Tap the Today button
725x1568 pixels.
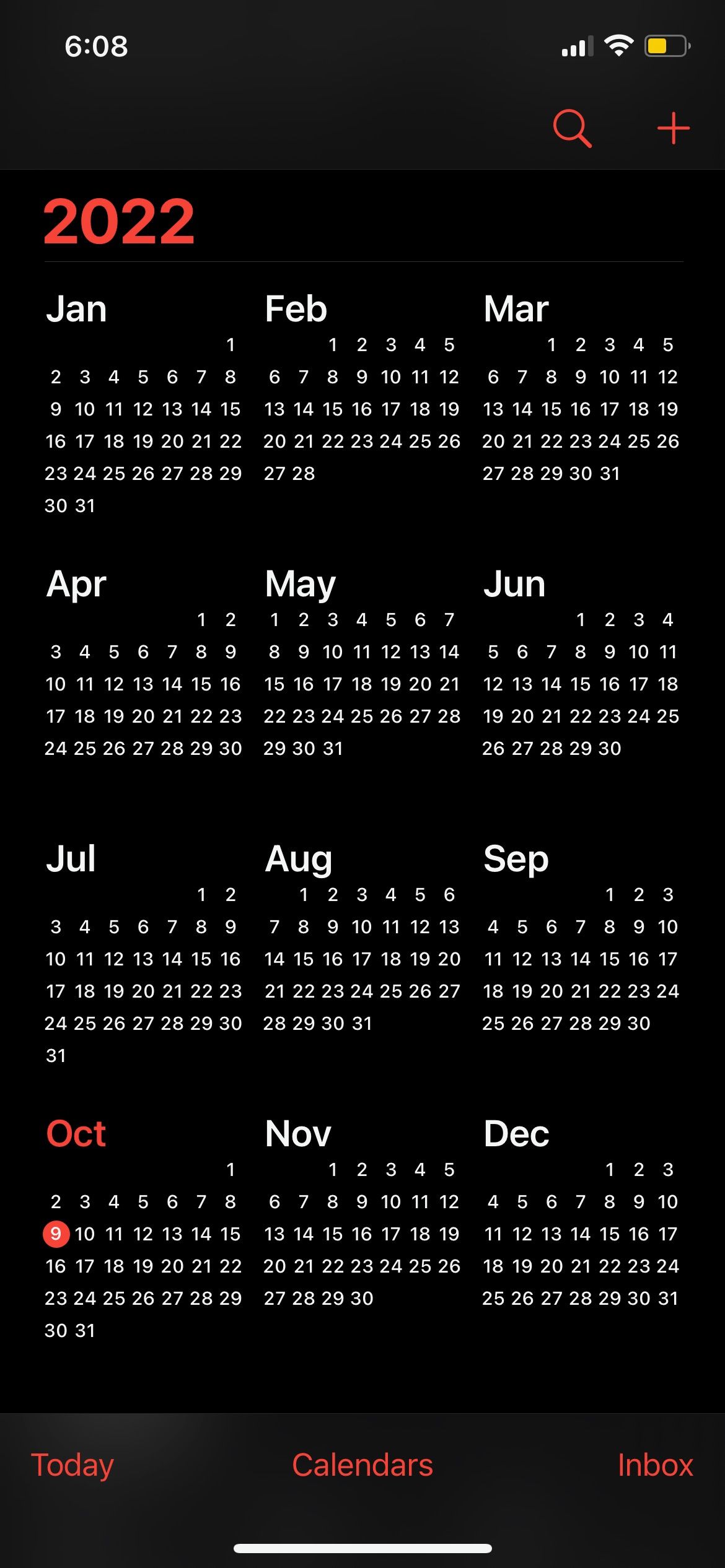pyautogui.click(x=72, y=1465)
